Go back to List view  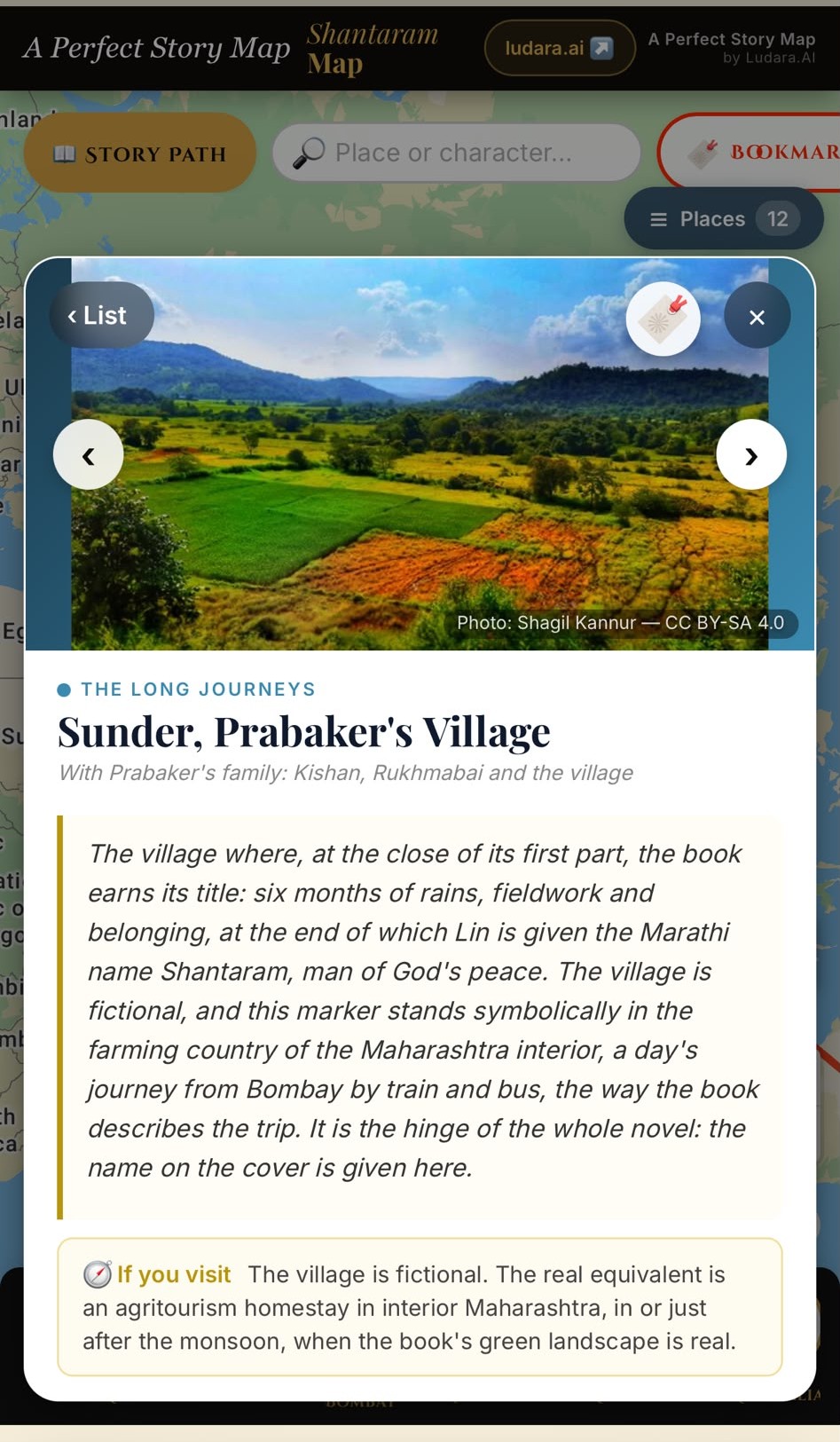click(100, 315)
